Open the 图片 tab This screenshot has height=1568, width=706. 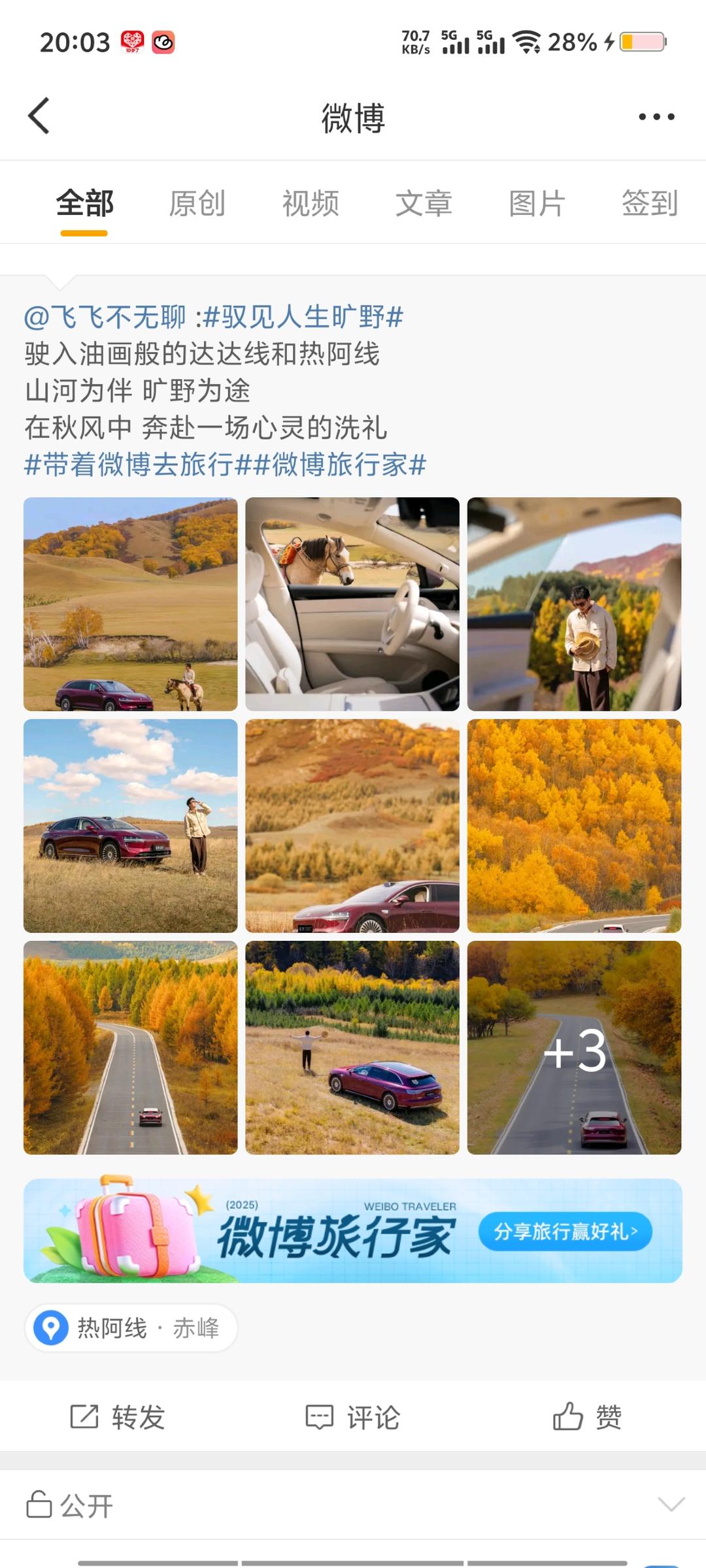point(537,203)
